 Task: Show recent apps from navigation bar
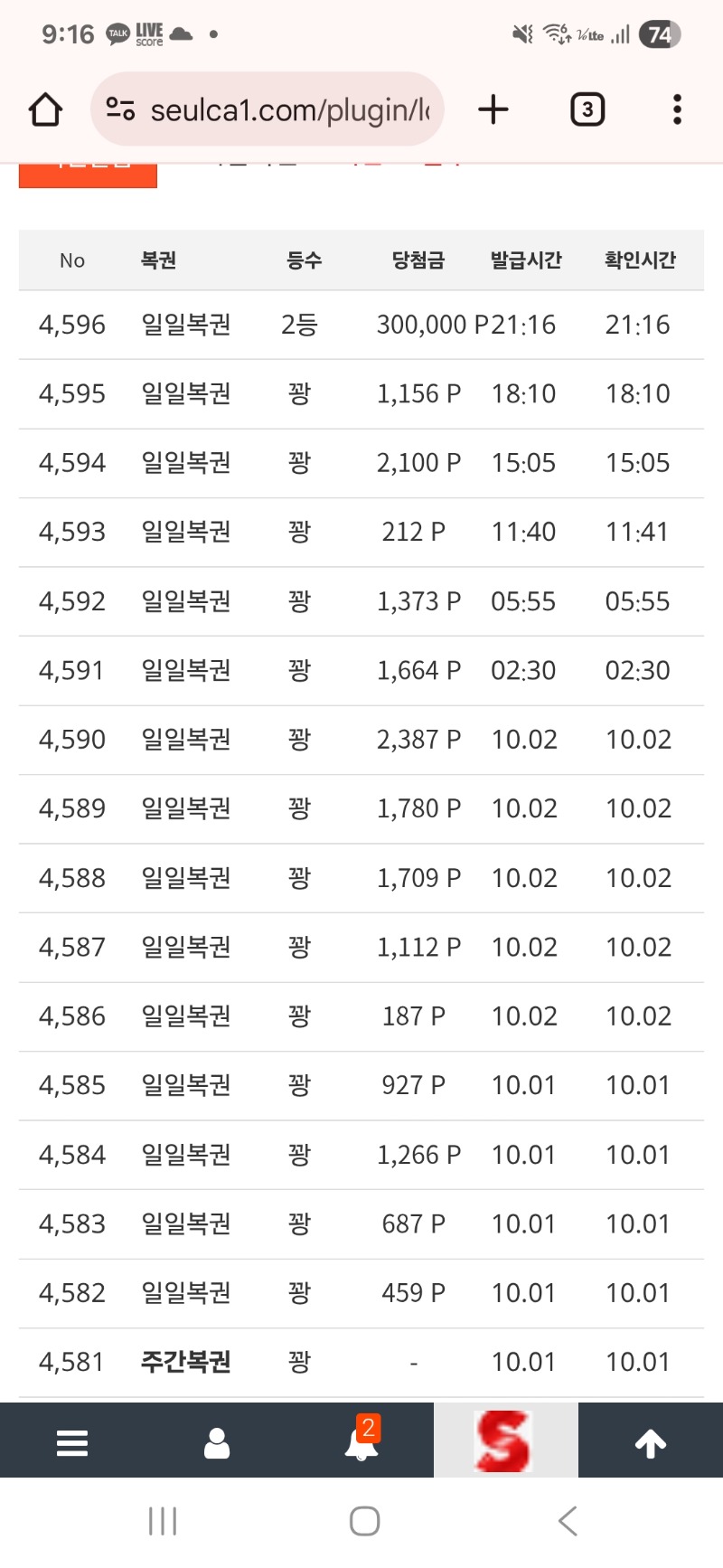pyautogui.click(x=163, y=1521)
